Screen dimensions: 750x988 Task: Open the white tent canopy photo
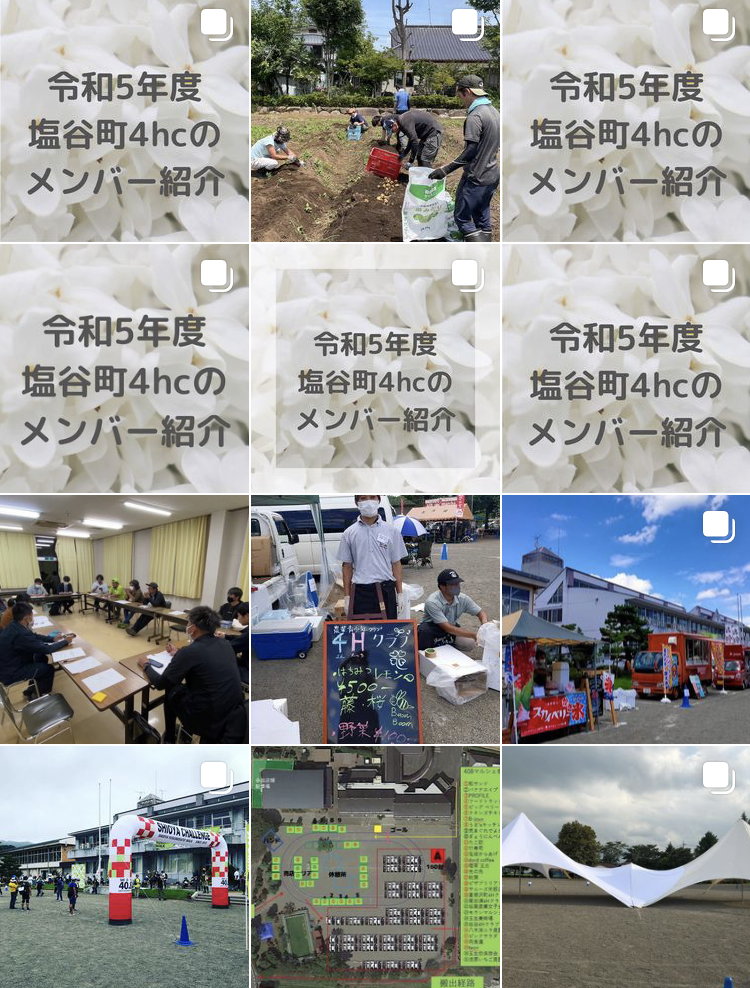point(626,866)
